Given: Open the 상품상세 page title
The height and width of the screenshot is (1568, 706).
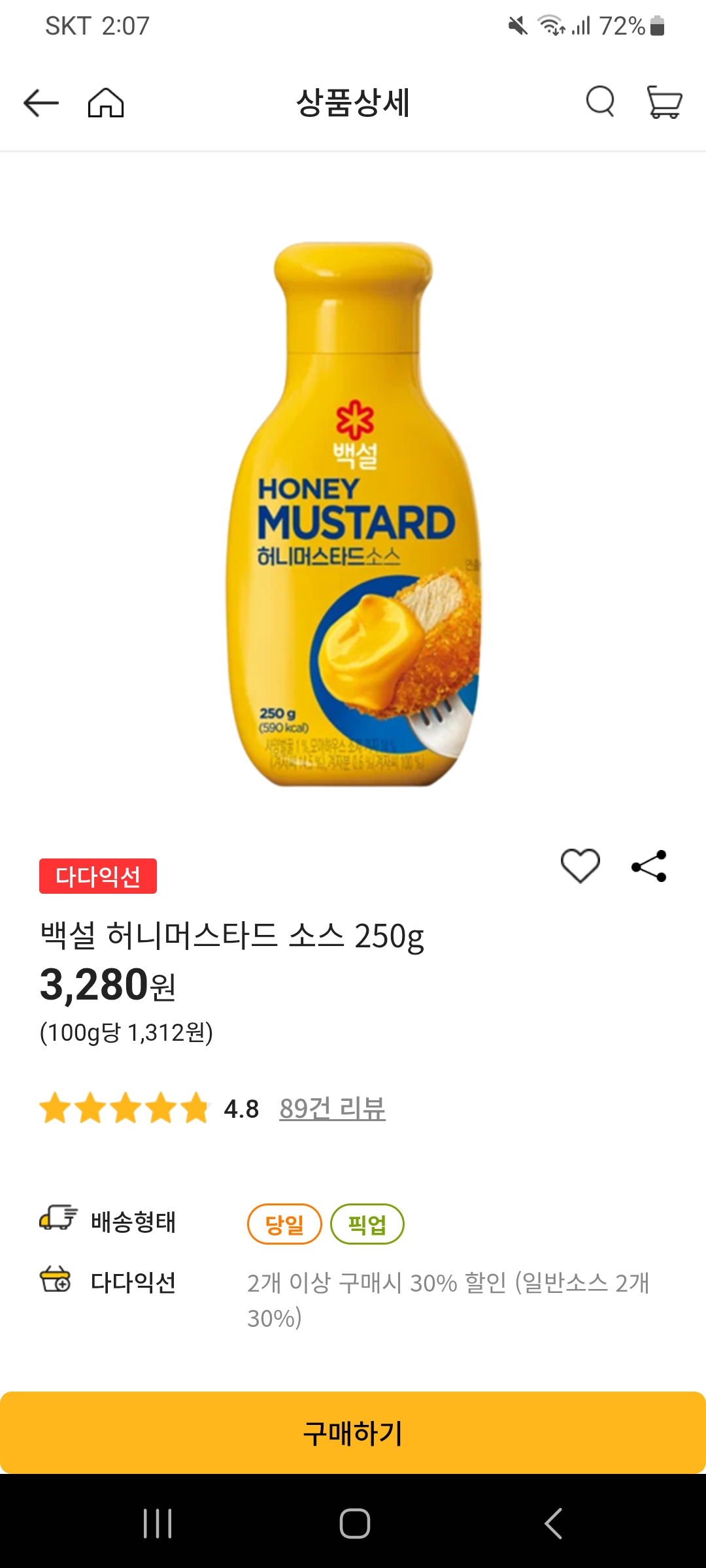Looking at the screenshot, I should point(353,102).
